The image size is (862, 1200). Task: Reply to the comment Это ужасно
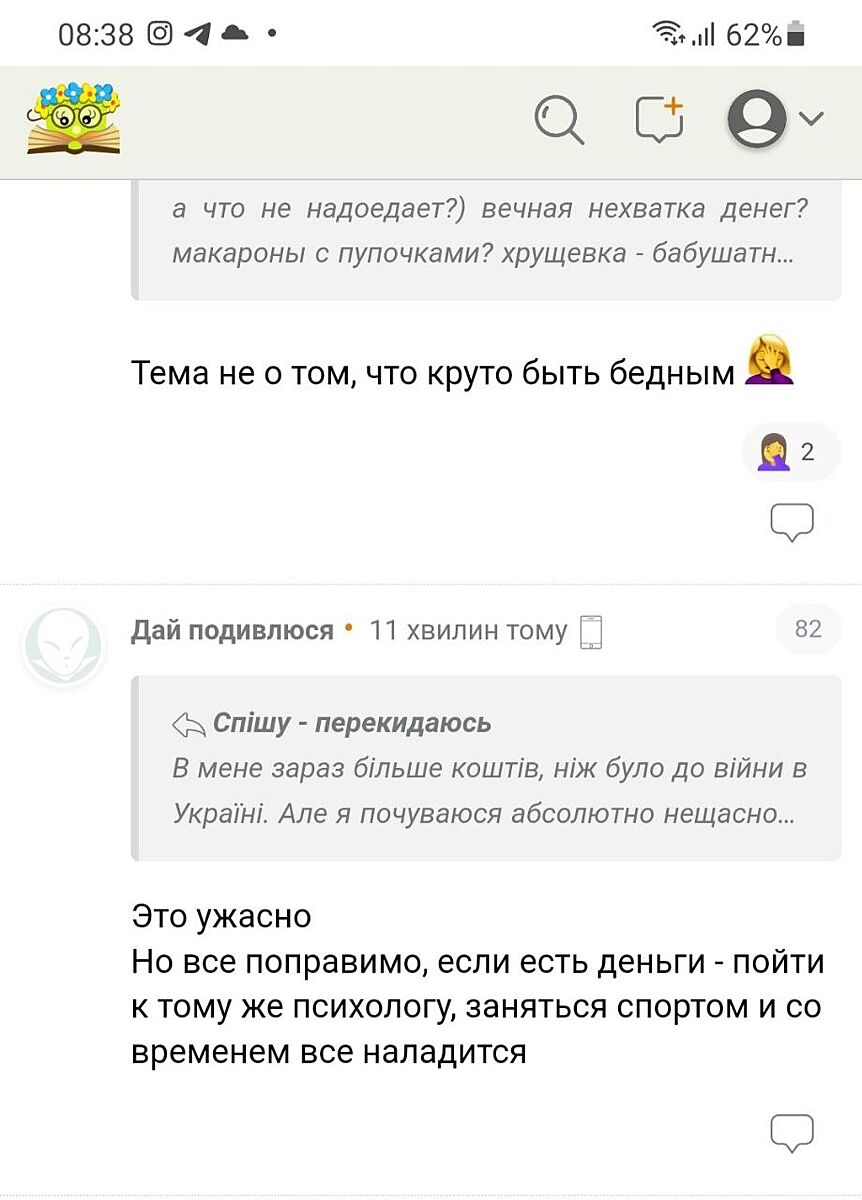[791, 1133]
